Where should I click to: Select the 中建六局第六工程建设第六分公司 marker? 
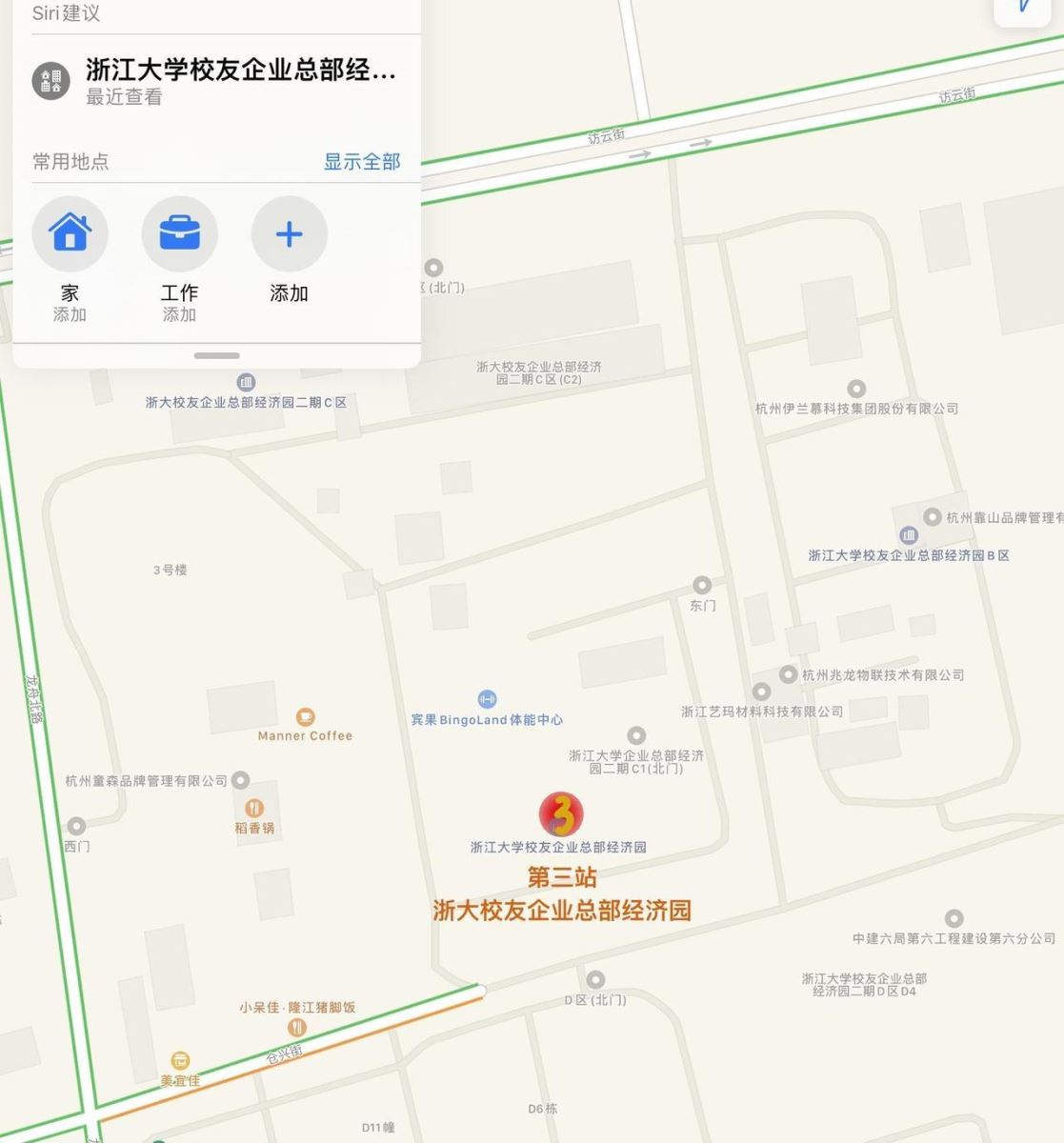954,918
